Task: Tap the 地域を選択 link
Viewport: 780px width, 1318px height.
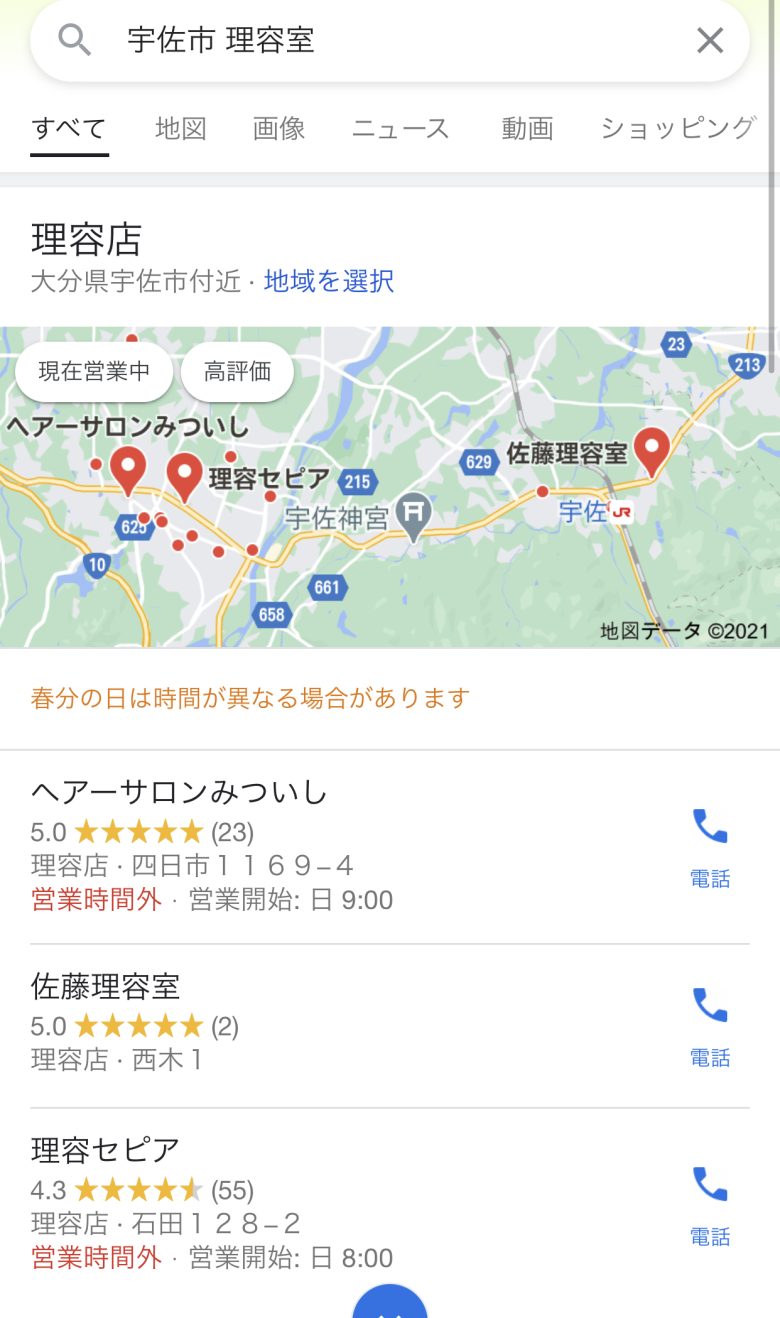Action: 329,282
